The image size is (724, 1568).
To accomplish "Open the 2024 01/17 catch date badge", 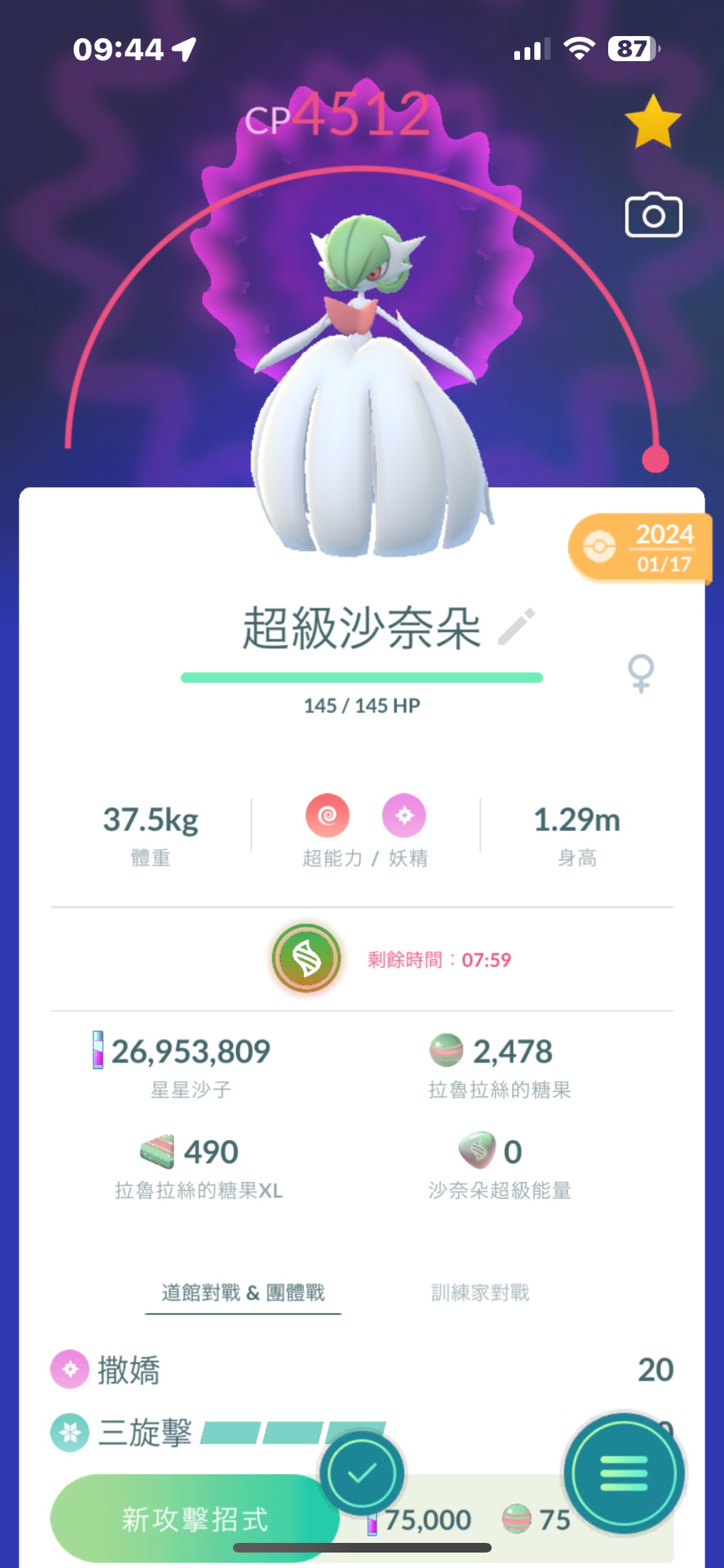I will point(640,548).
